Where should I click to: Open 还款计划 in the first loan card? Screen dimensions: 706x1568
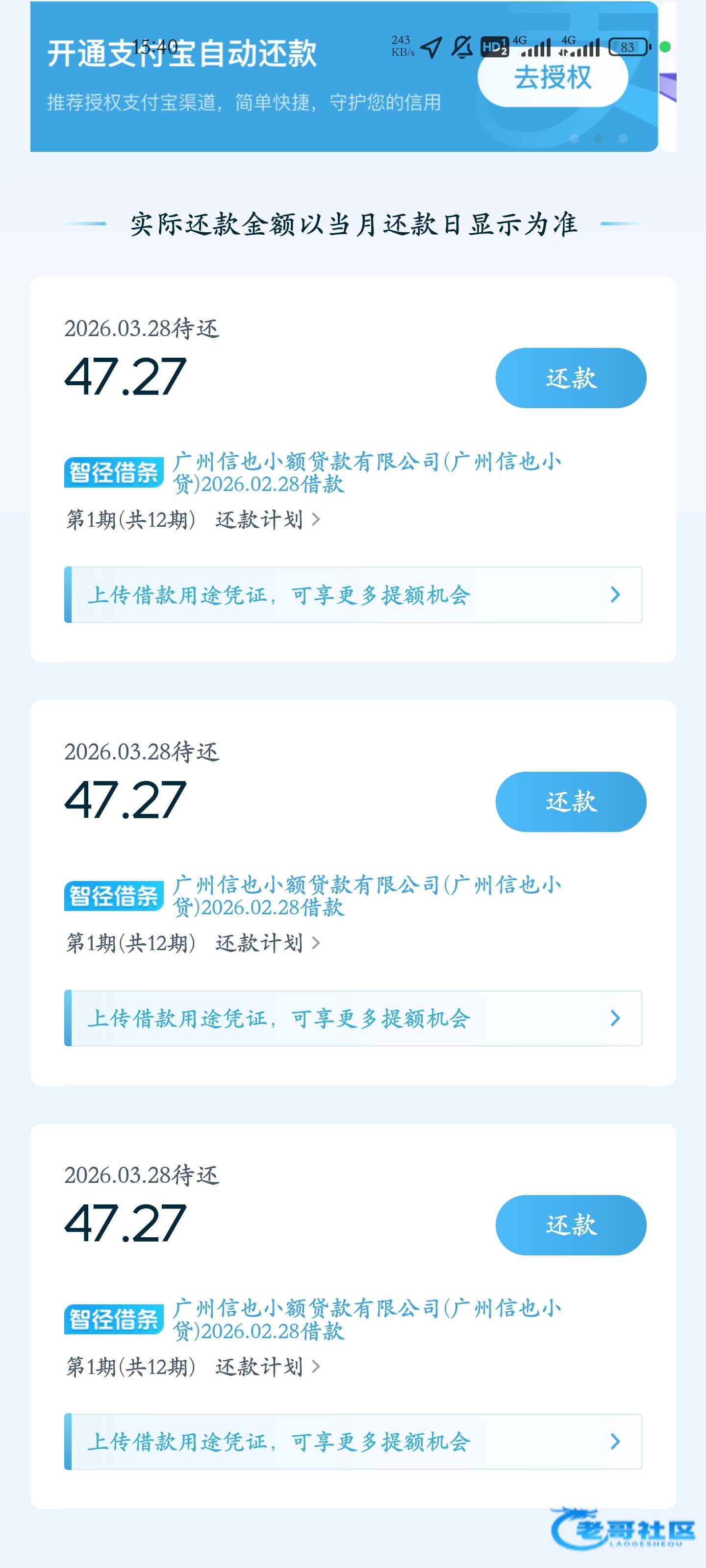[x=266, y=520]
